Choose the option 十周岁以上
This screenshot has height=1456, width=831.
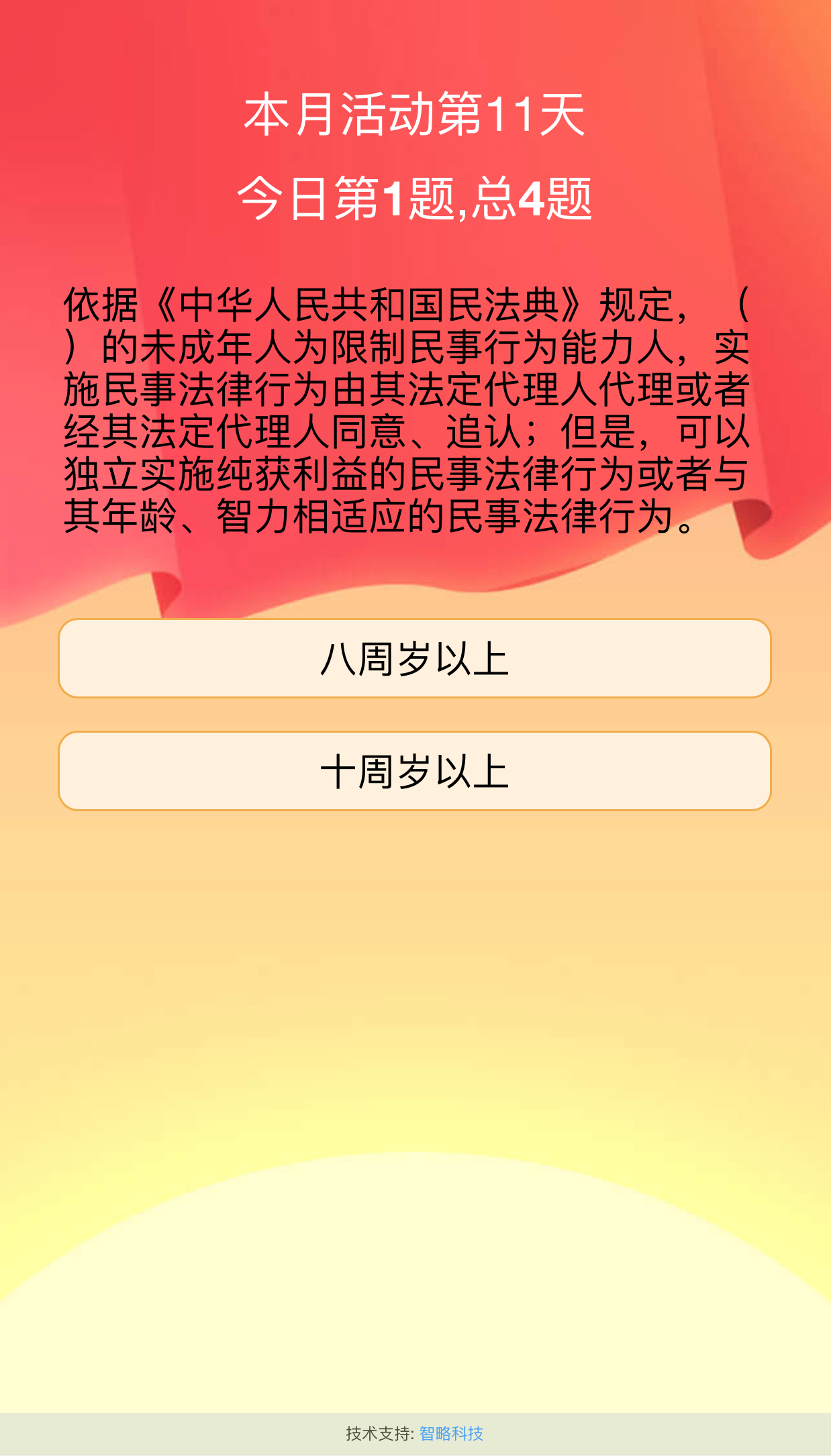click(x=415, y=771)
